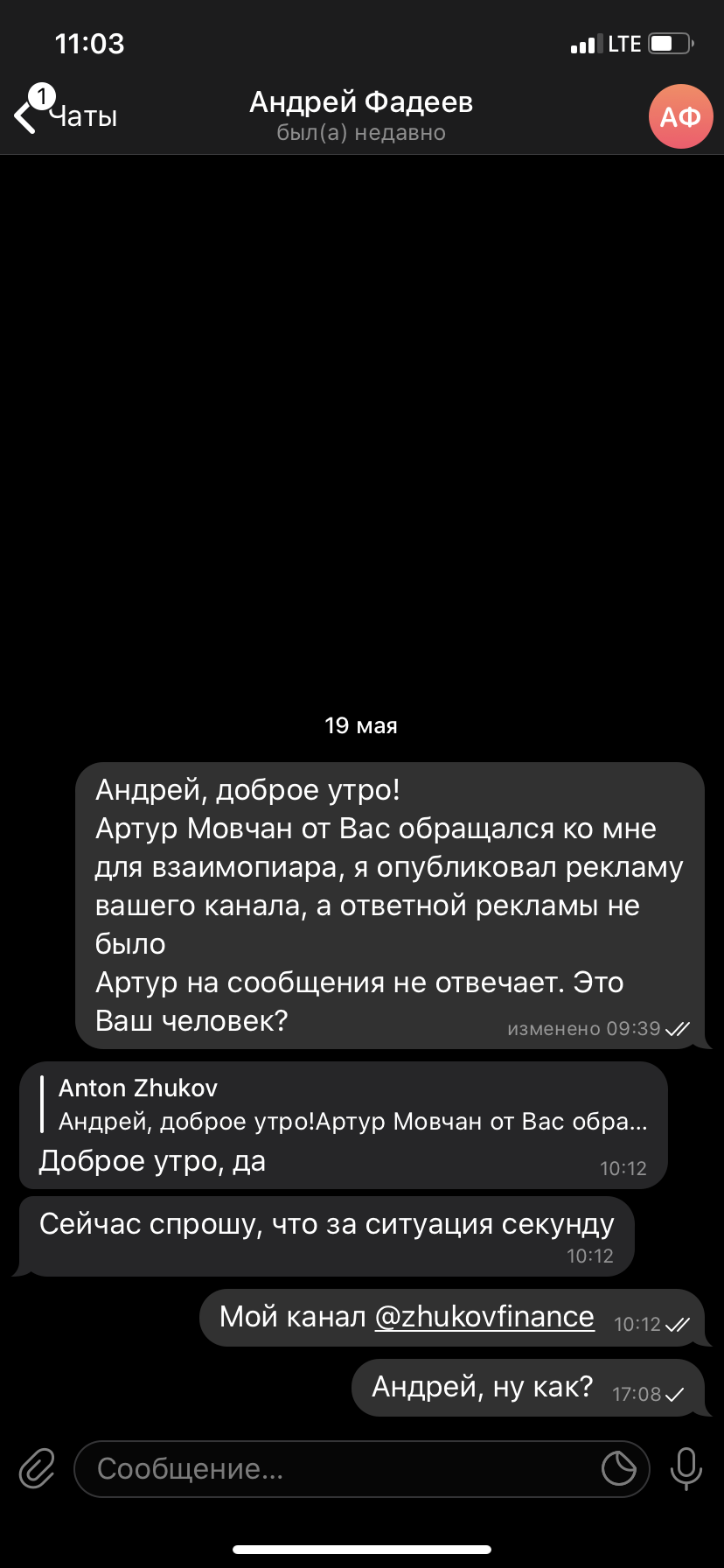This screenshot has width=724, height=1568.
Task: Open the sticker panel
Action: coord(619,1468)
